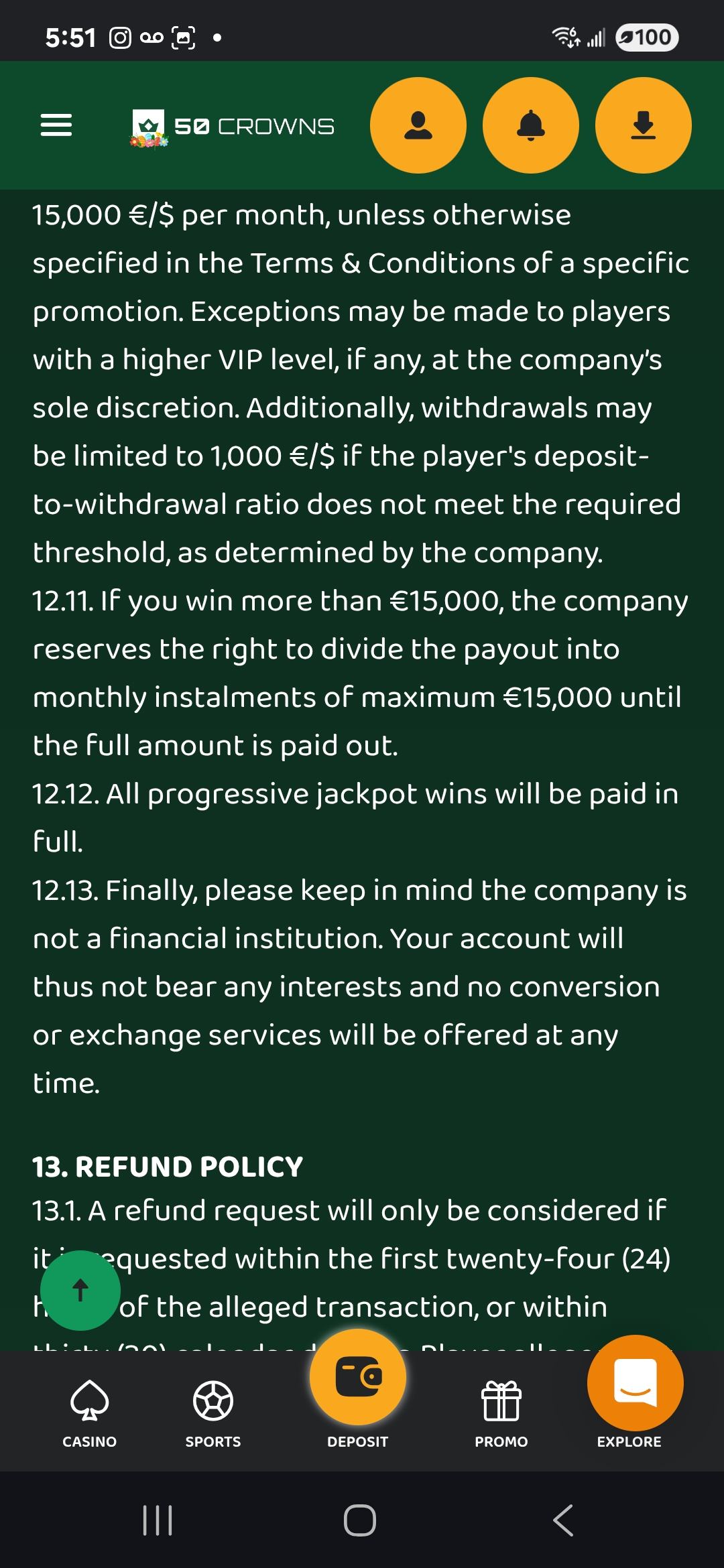
Task: Go to the system home screen
Action: pos(360,1520)
